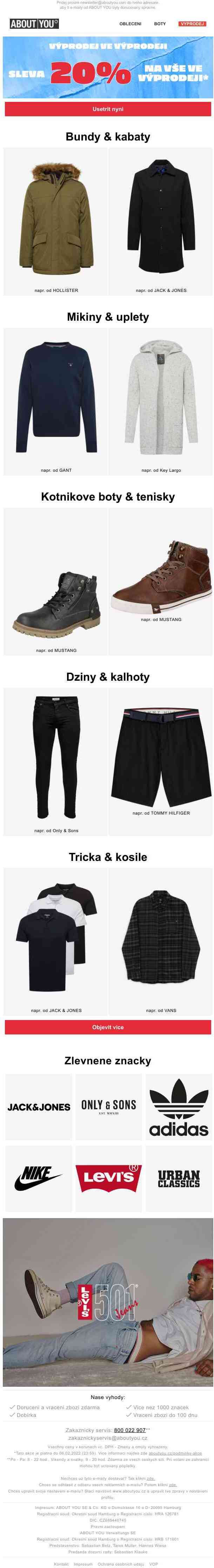
Task: Open the 20% sale banner
Action: (x=108, y=67)
